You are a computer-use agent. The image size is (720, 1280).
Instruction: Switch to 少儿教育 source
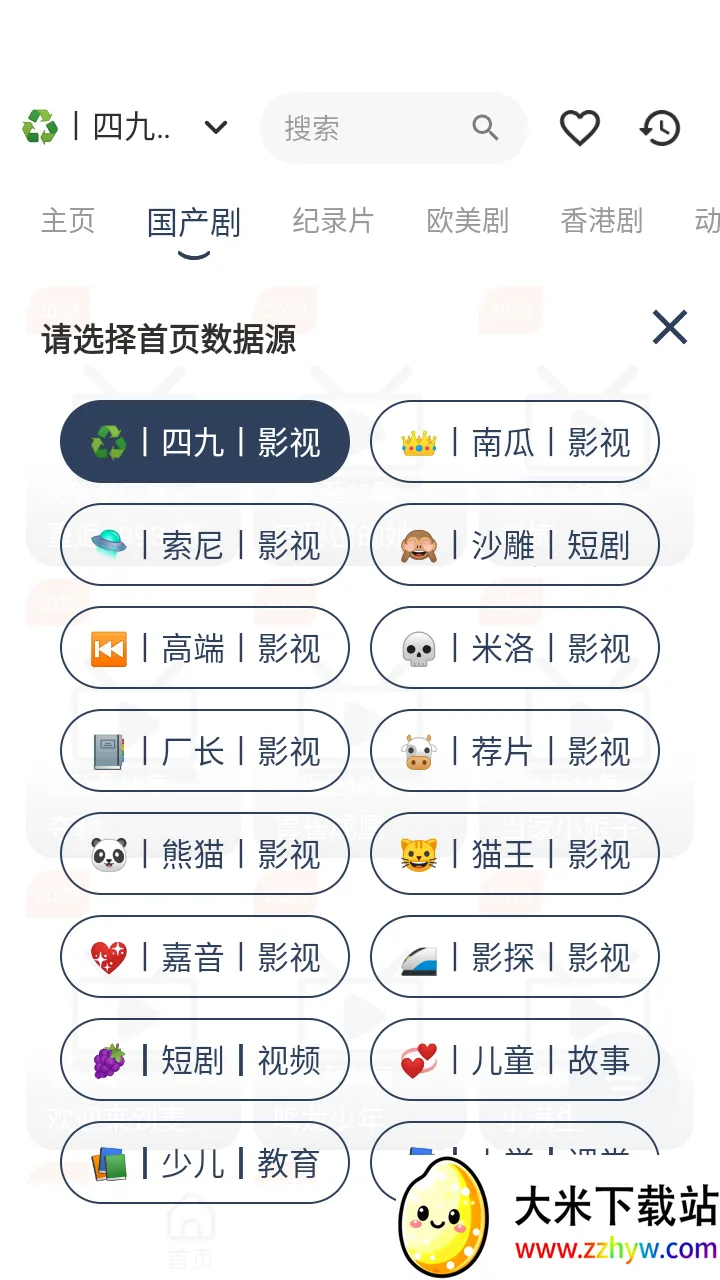click(x=205, y=1163)
